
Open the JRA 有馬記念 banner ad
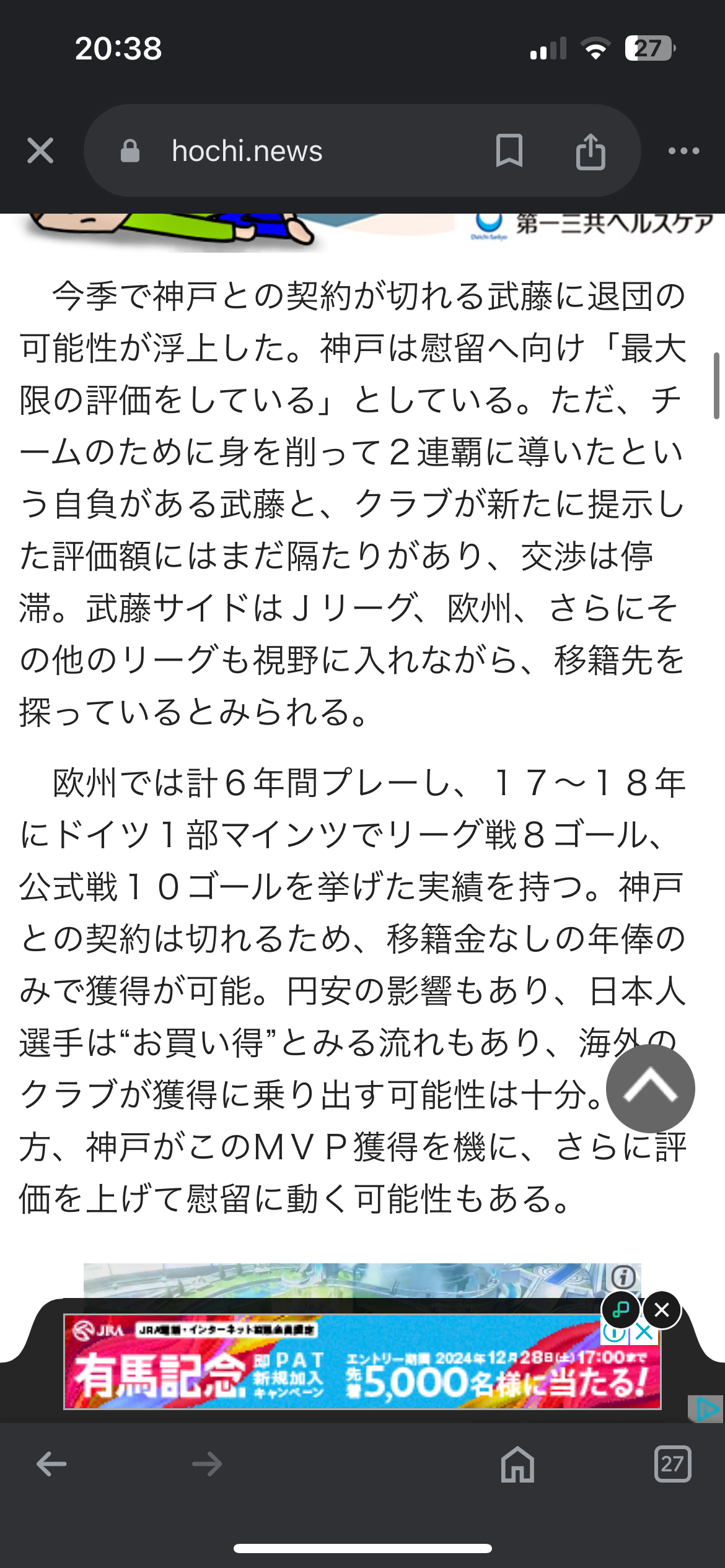tap(362, 1361)
